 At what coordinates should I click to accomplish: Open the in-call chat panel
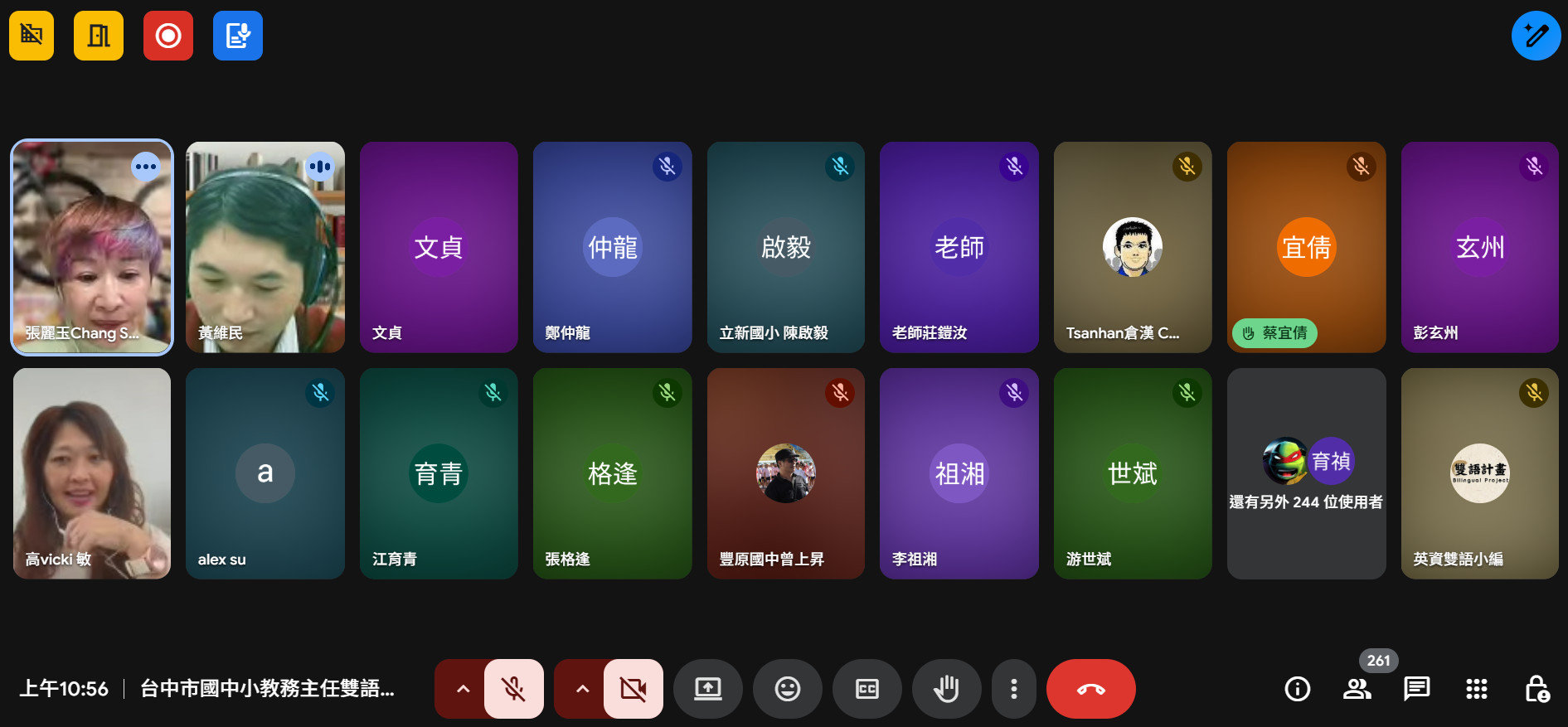[1416, 689]
